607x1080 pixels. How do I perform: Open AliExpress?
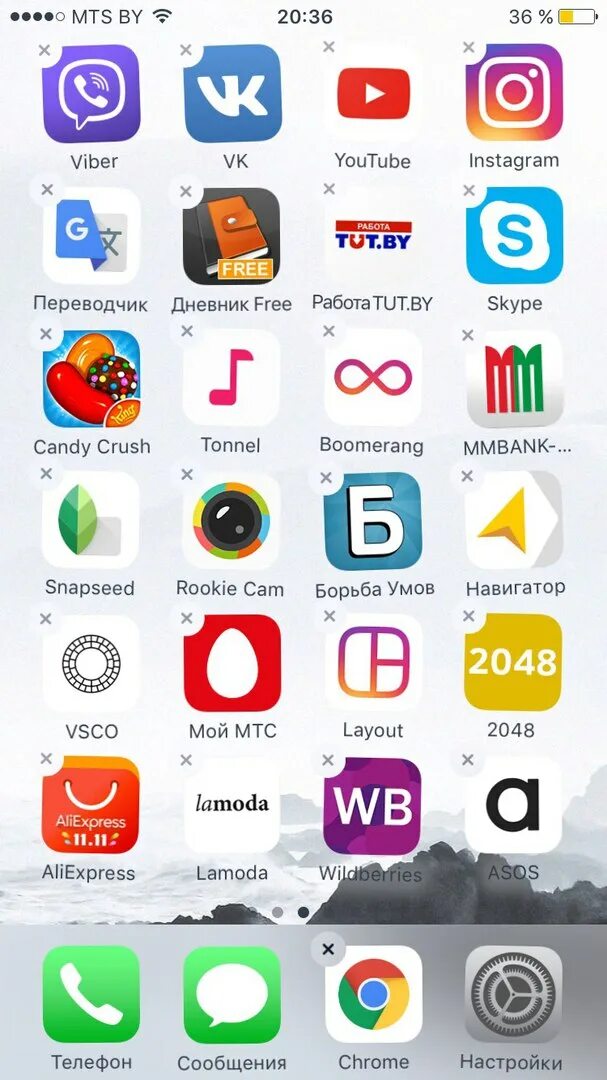[x=91, y=804]
